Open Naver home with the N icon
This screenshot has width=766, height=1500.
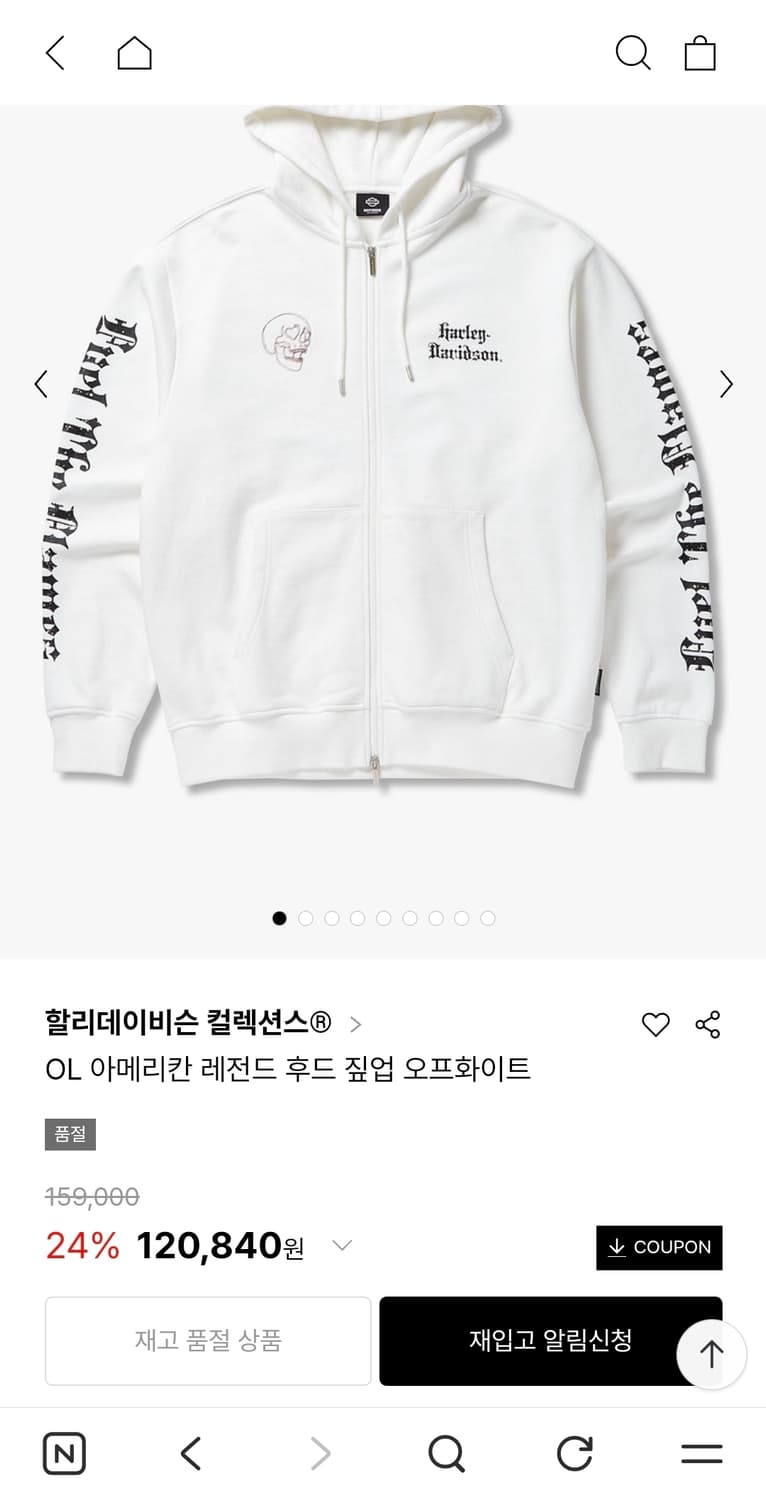(65, 1453)
